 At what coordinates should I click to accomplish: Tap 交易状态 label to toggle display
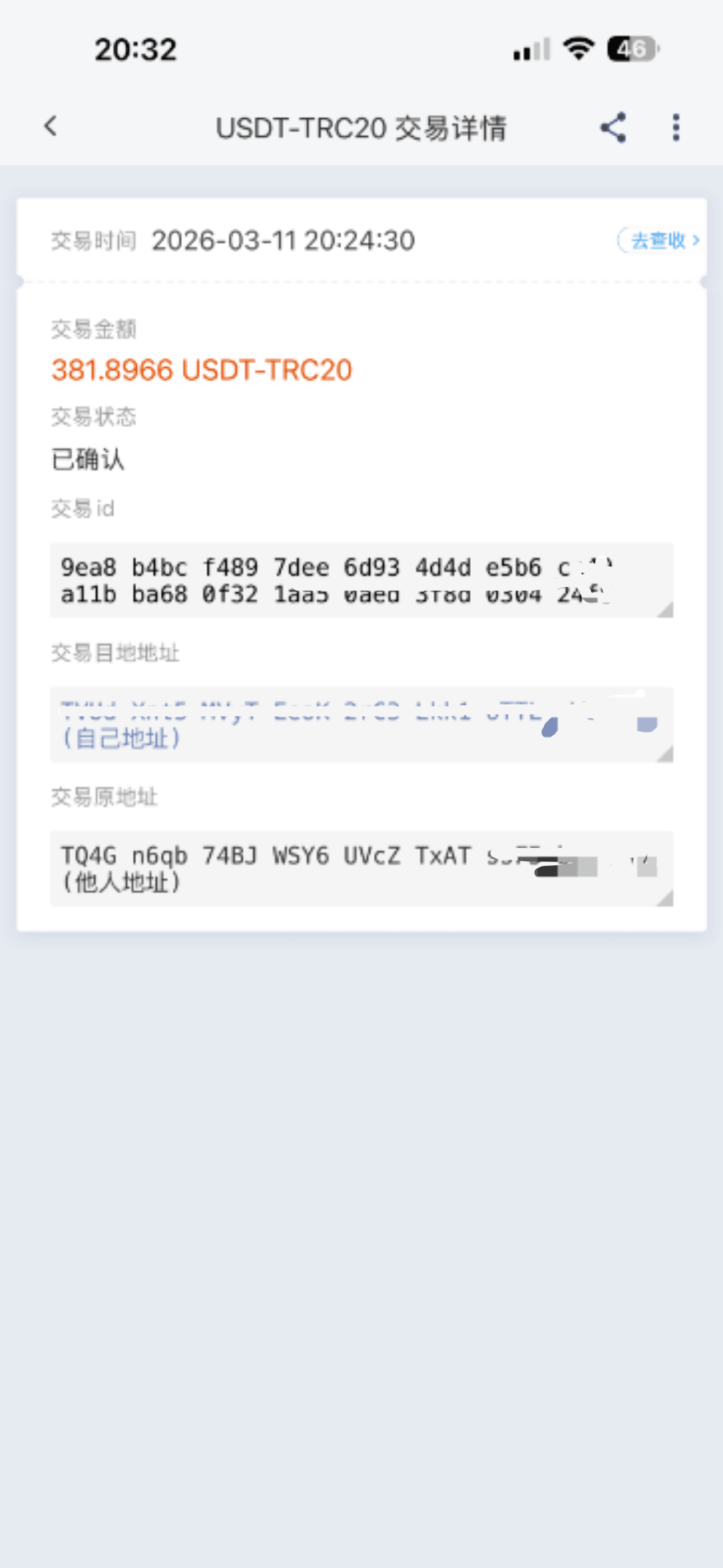tap(94, 416)
